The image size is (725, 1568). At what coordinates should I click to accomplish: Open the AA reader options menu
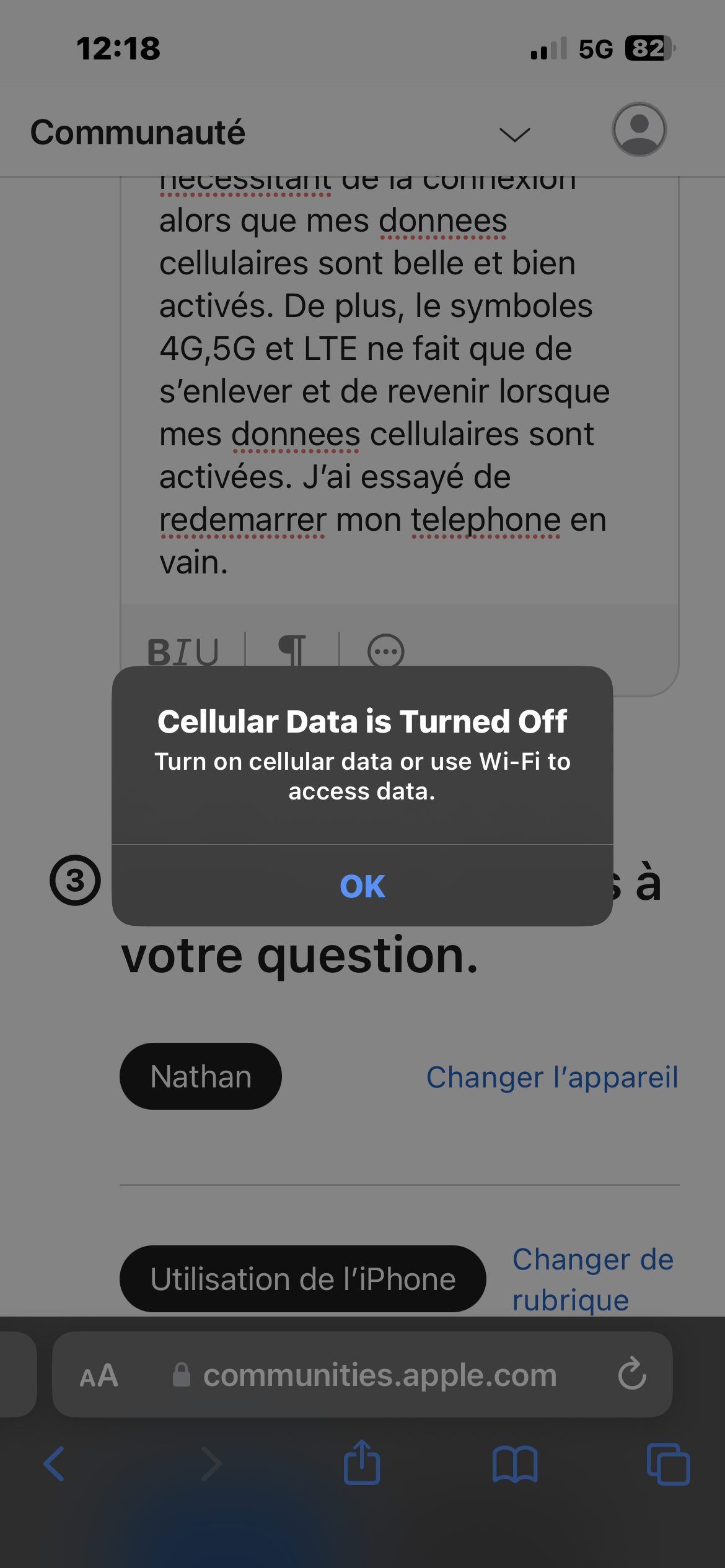99,1375
